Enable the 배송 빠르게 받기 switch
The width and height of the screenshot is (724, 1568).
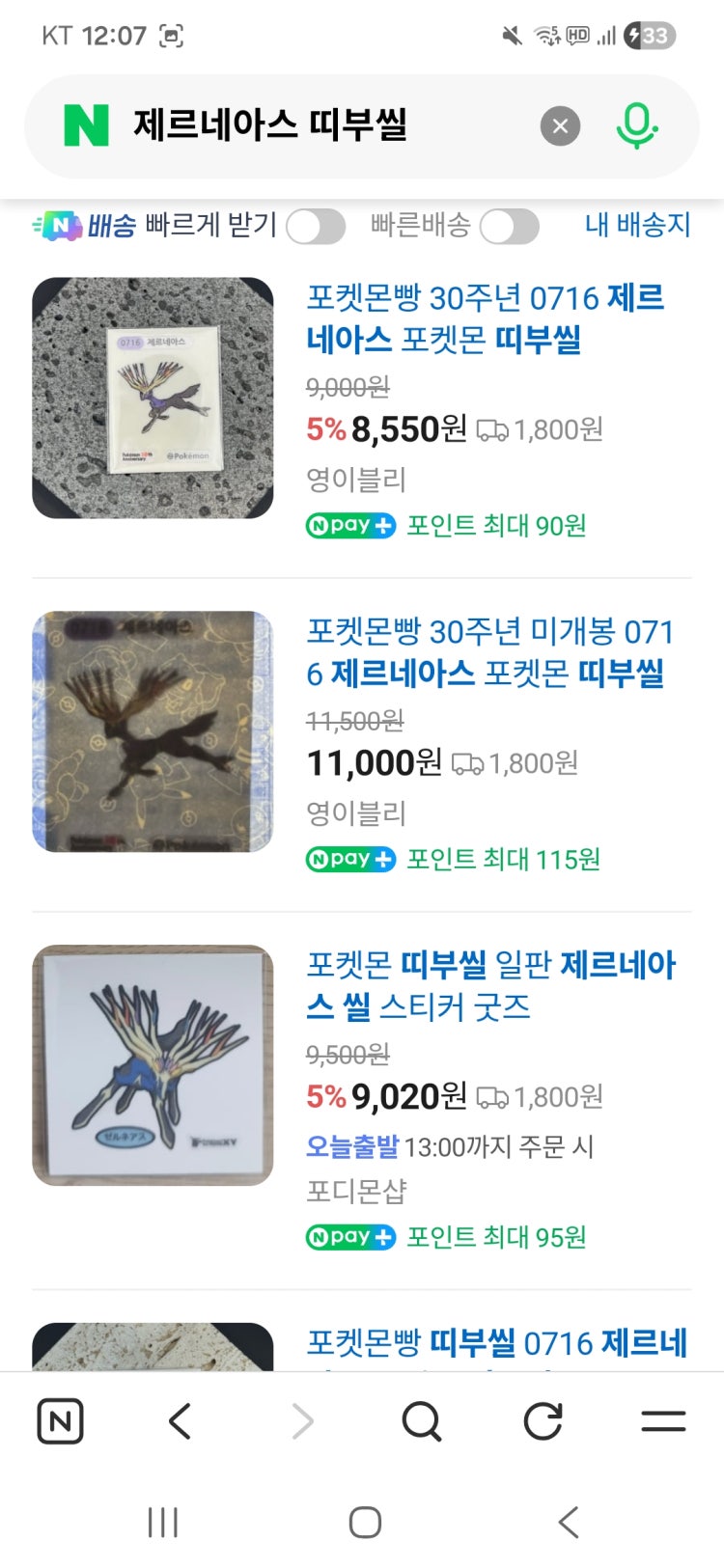[x=316, y=227]
